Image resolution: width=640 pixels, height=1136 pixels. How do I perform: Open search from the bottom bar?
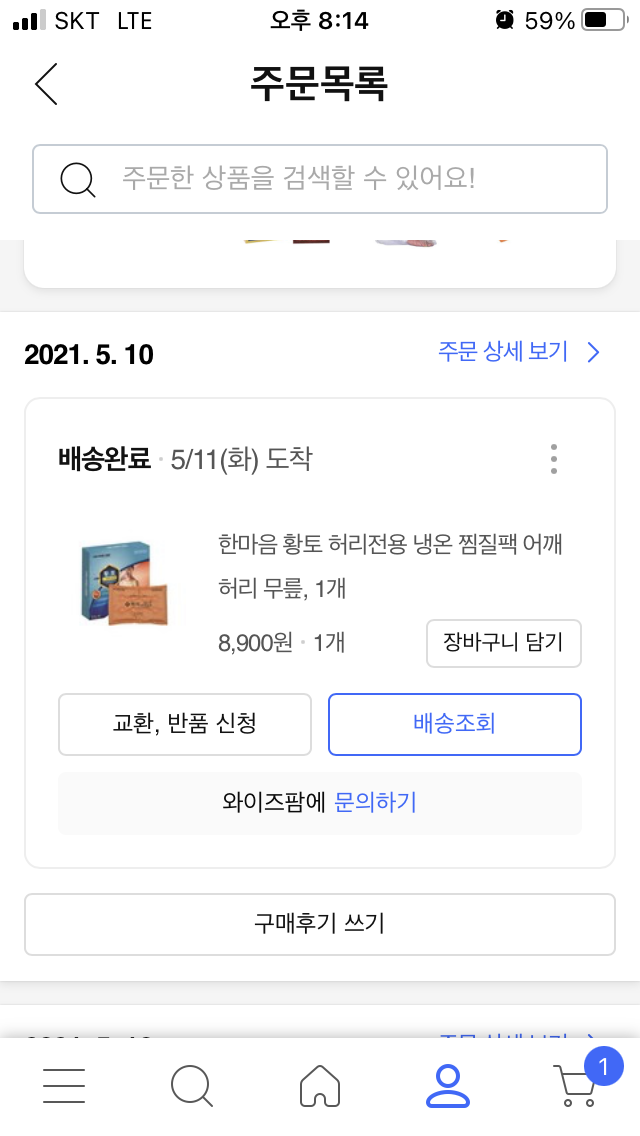pos(191,1085)
